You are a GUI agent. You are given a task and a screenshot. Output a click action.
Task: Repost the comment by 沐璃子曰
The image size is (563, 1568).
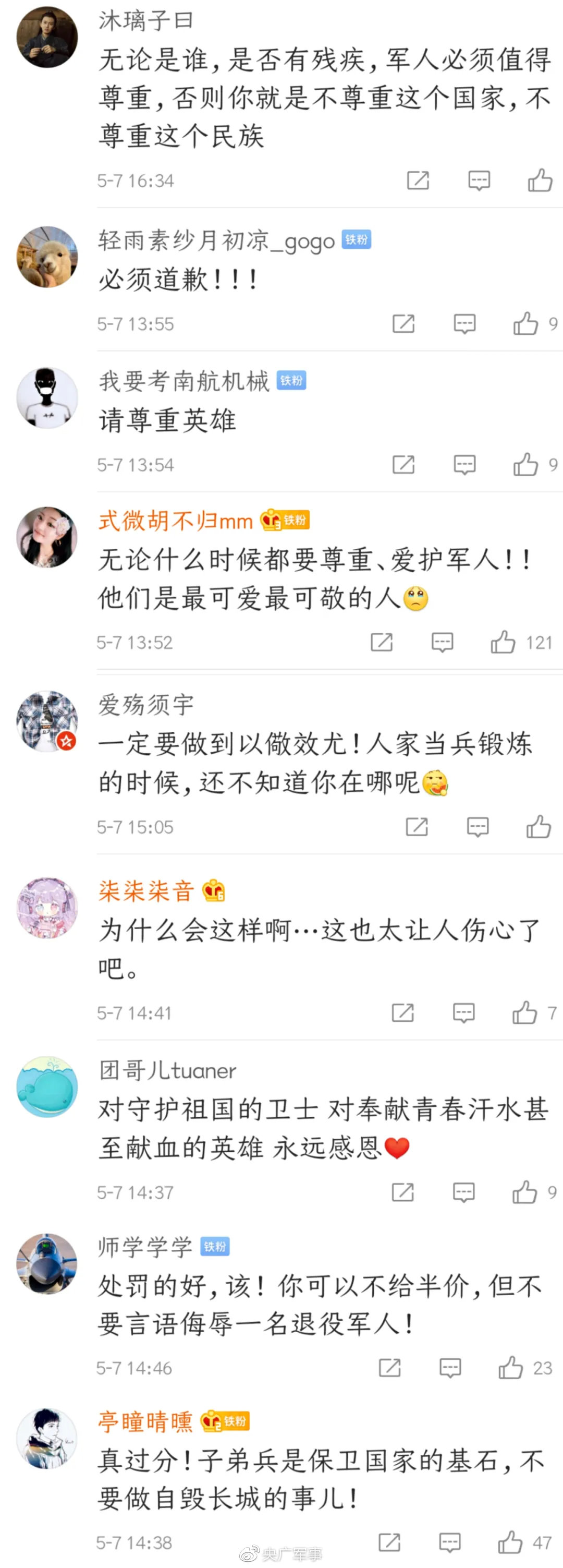pyautogui.click(x=418, y=181)
